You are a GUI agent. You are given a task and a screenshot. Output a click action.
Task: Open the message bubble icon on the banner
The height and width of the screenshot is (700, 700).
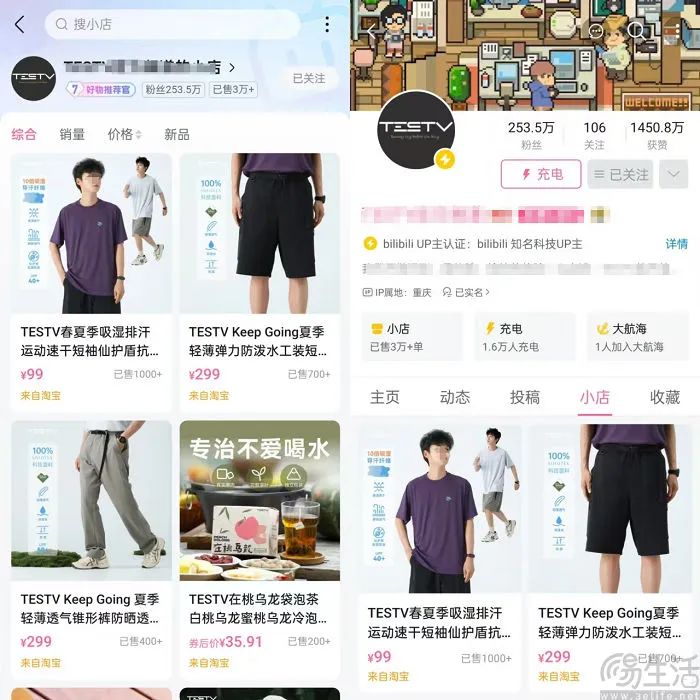tap(597, 30)
